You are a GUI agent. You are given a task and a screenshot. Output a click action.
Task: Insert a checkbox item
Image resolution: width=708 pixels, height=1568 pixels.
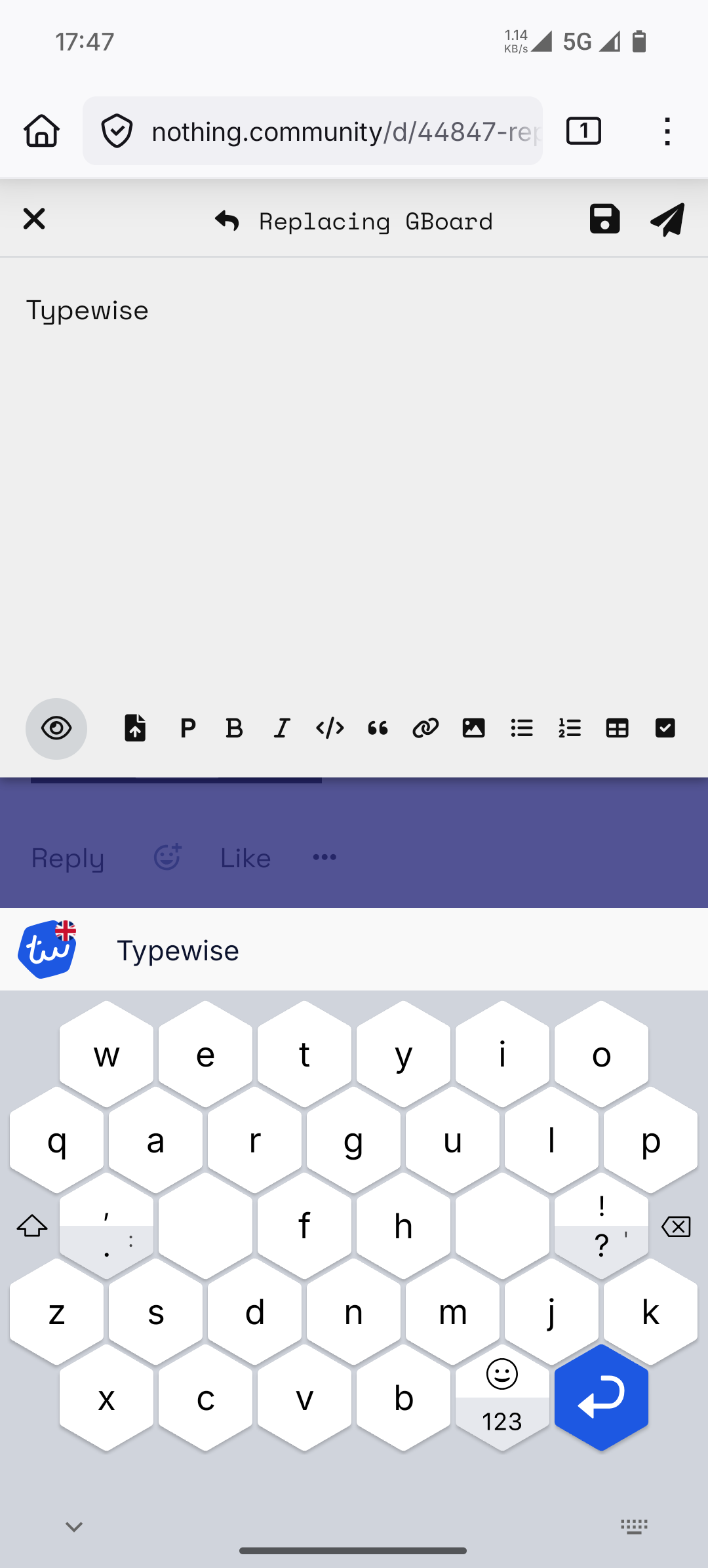pyautogui.click(x=665, y=728)
